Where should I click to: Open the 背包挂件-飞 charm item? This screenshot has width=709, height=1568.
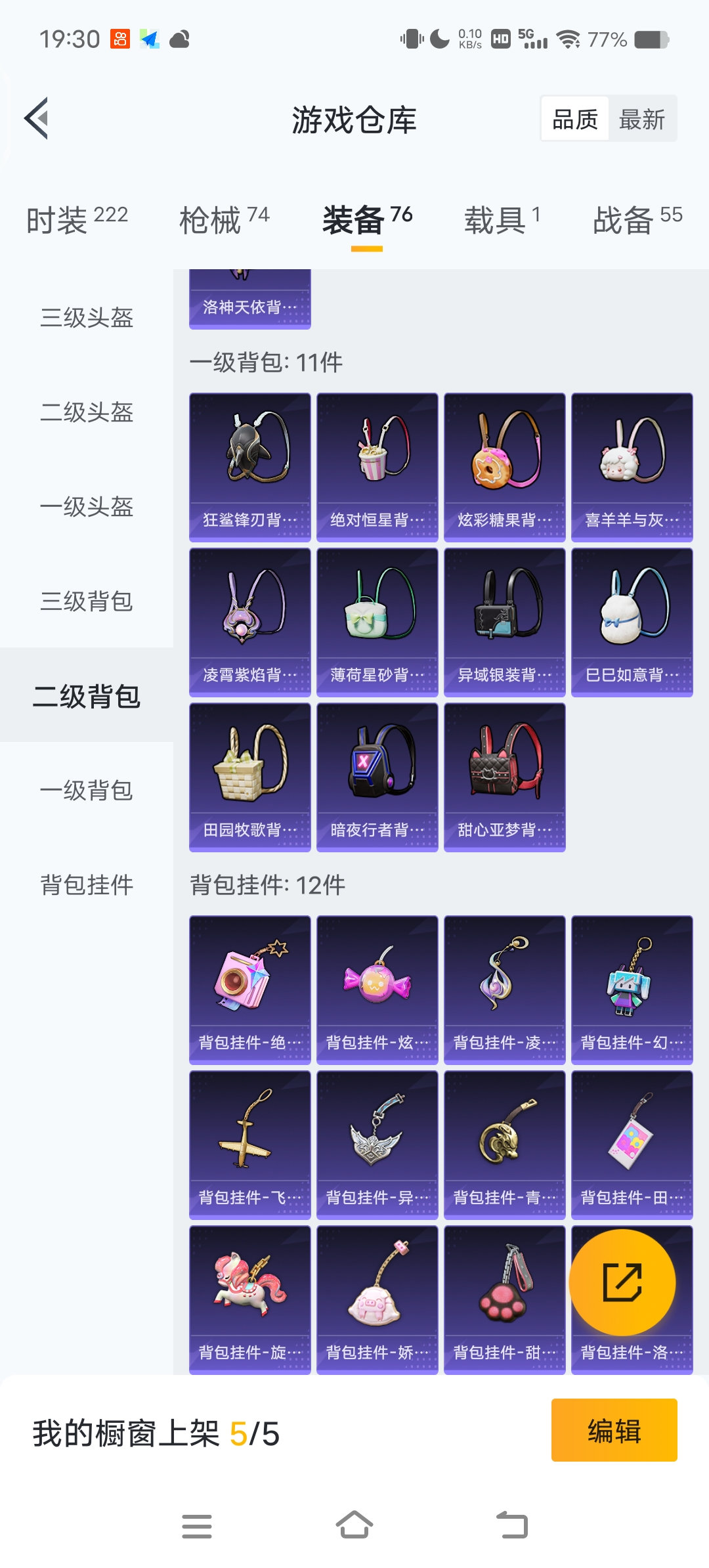click(x=250, y=1144)
